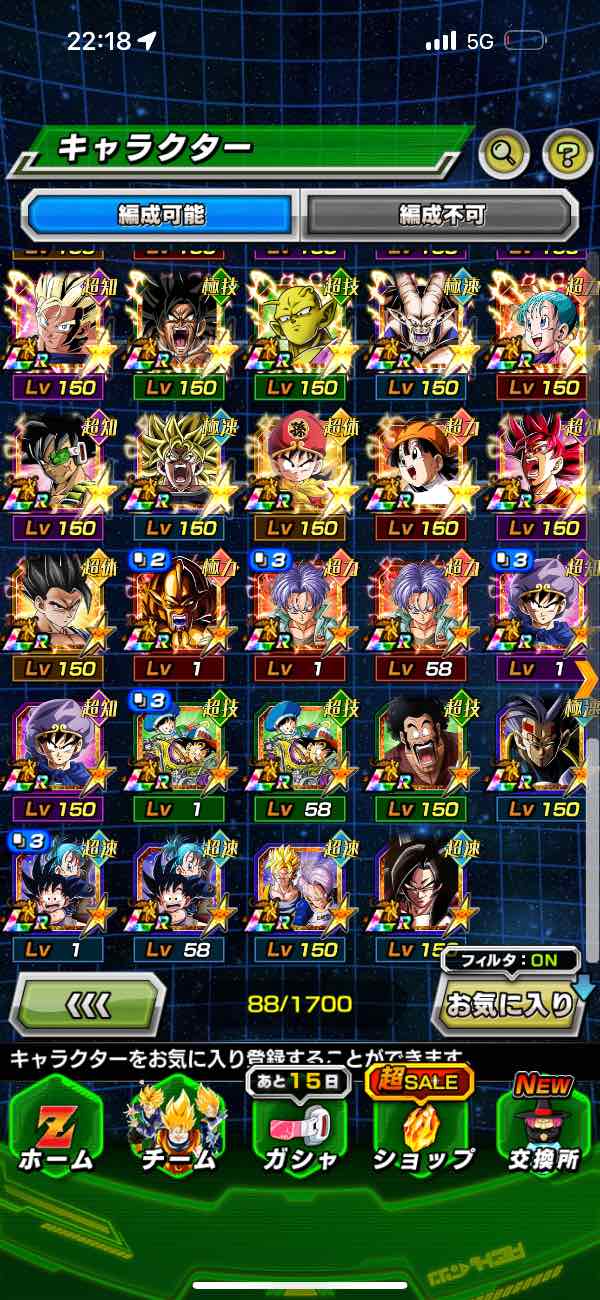Tap the green back arrows button
The width and height of the screenshot is (600, 1300).
88,1003
